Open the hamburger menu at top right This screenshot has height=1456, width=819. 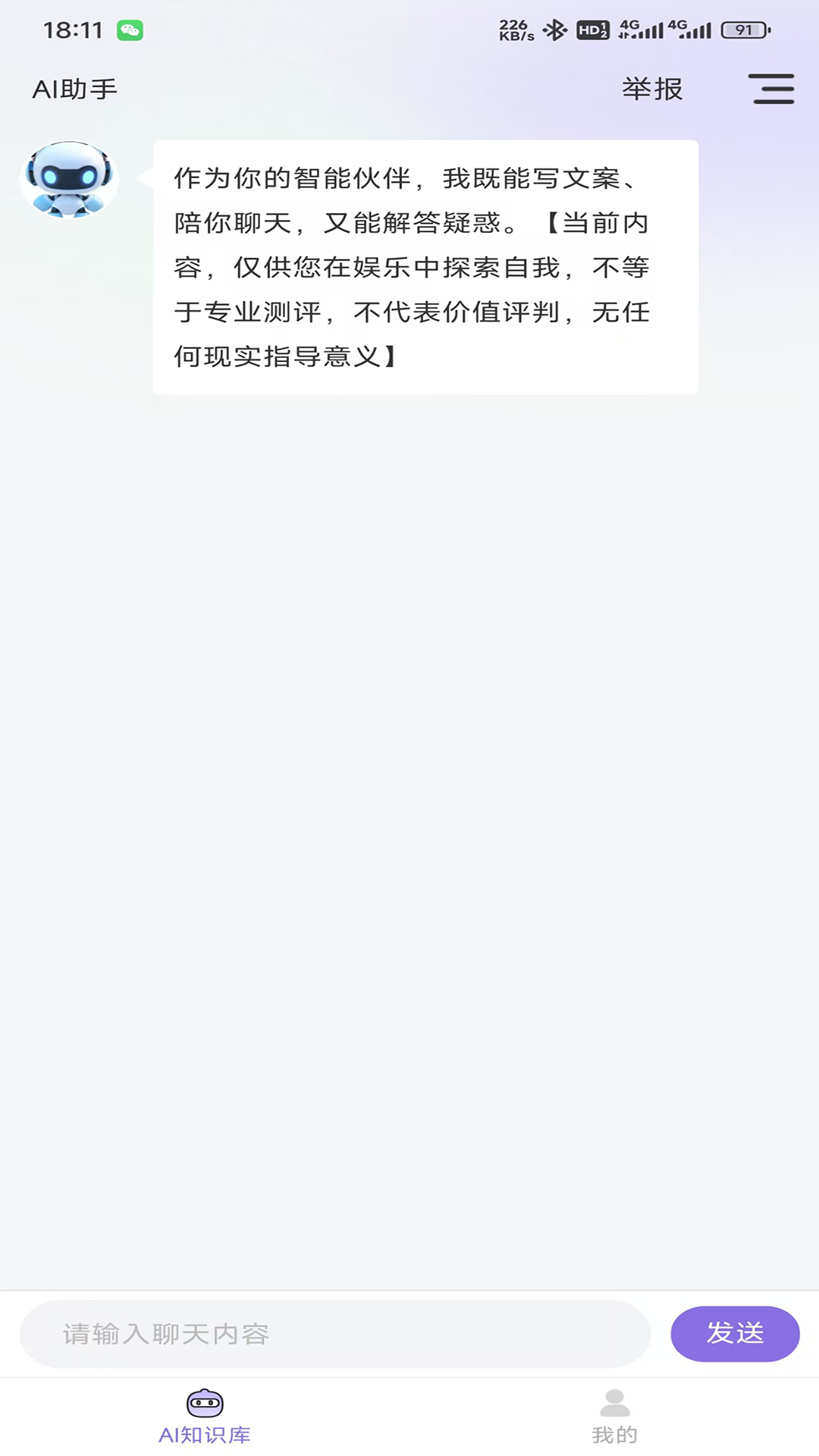point(772,88)
